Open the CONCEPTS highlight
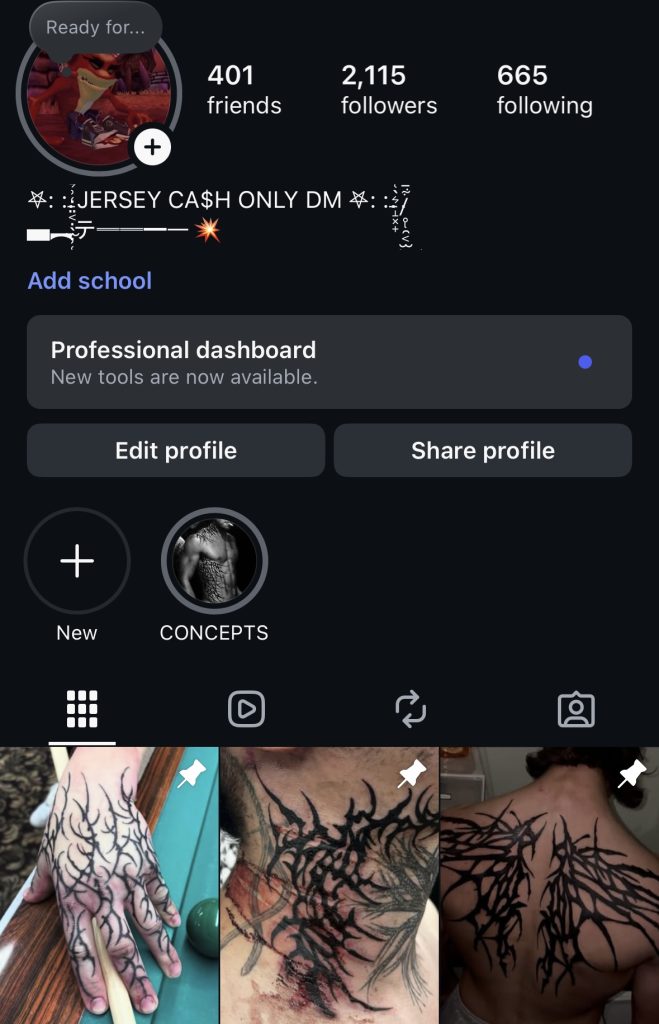 point(214,562)
